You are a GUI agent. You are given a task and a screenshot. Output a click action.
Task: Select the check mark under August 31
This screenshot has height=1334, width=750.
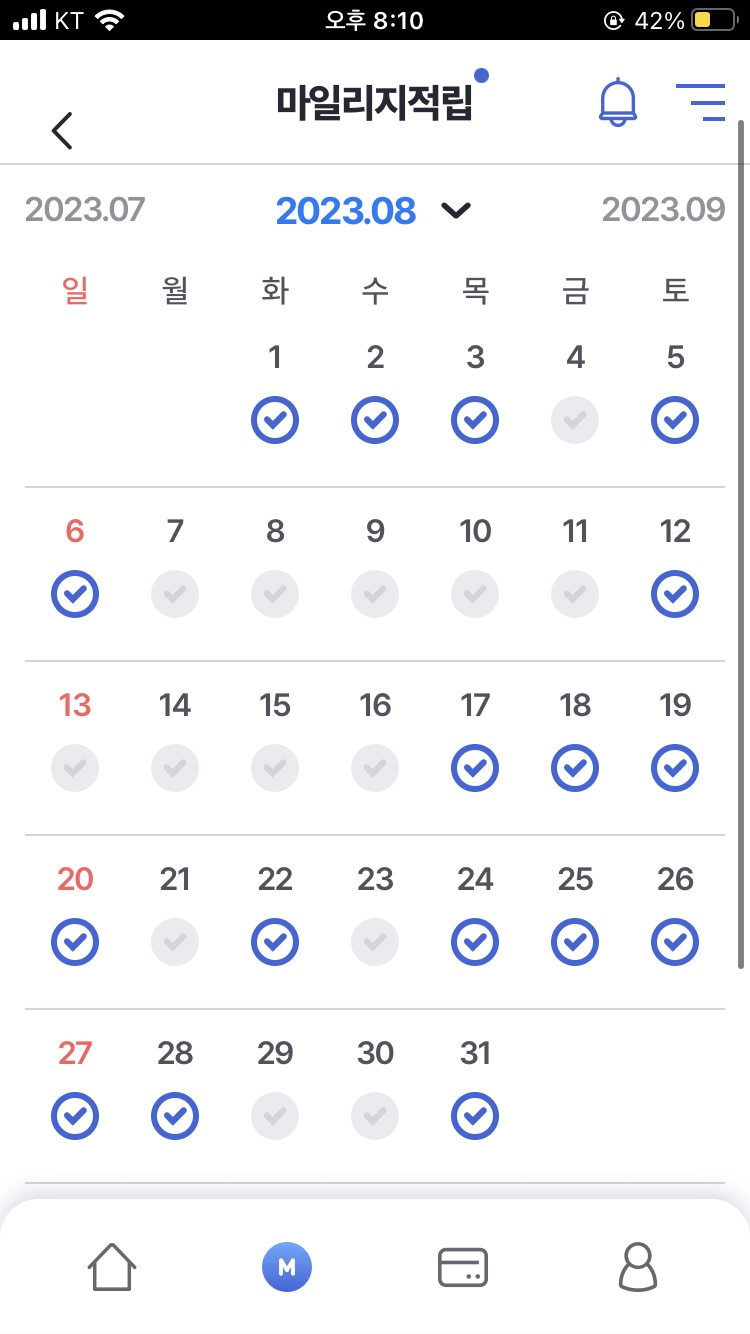pos(475,1116)
